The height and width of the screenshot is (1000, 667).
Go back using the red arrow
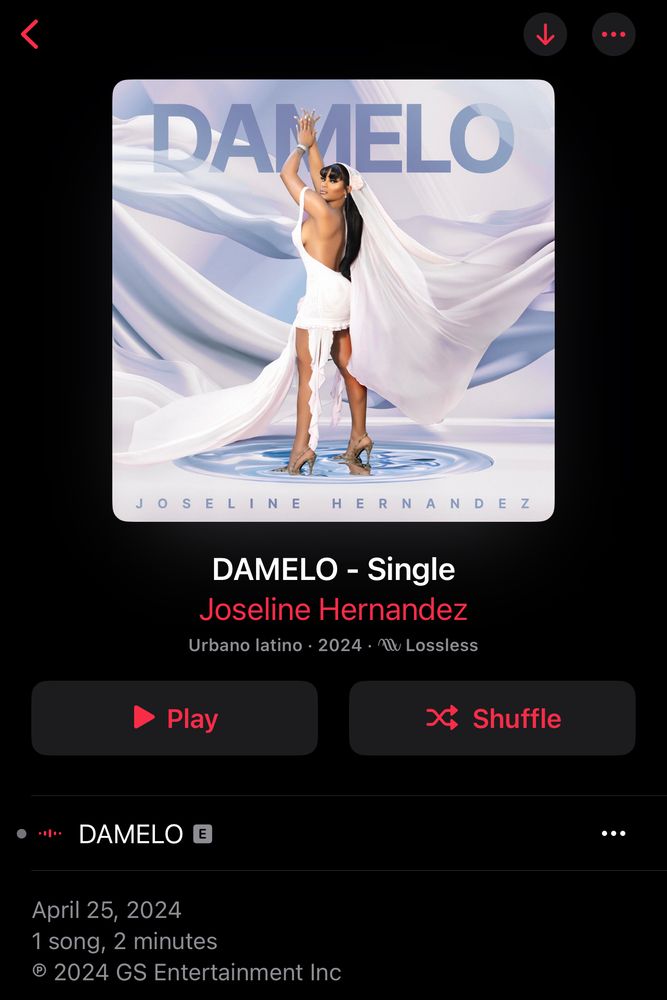click(30, 34)
